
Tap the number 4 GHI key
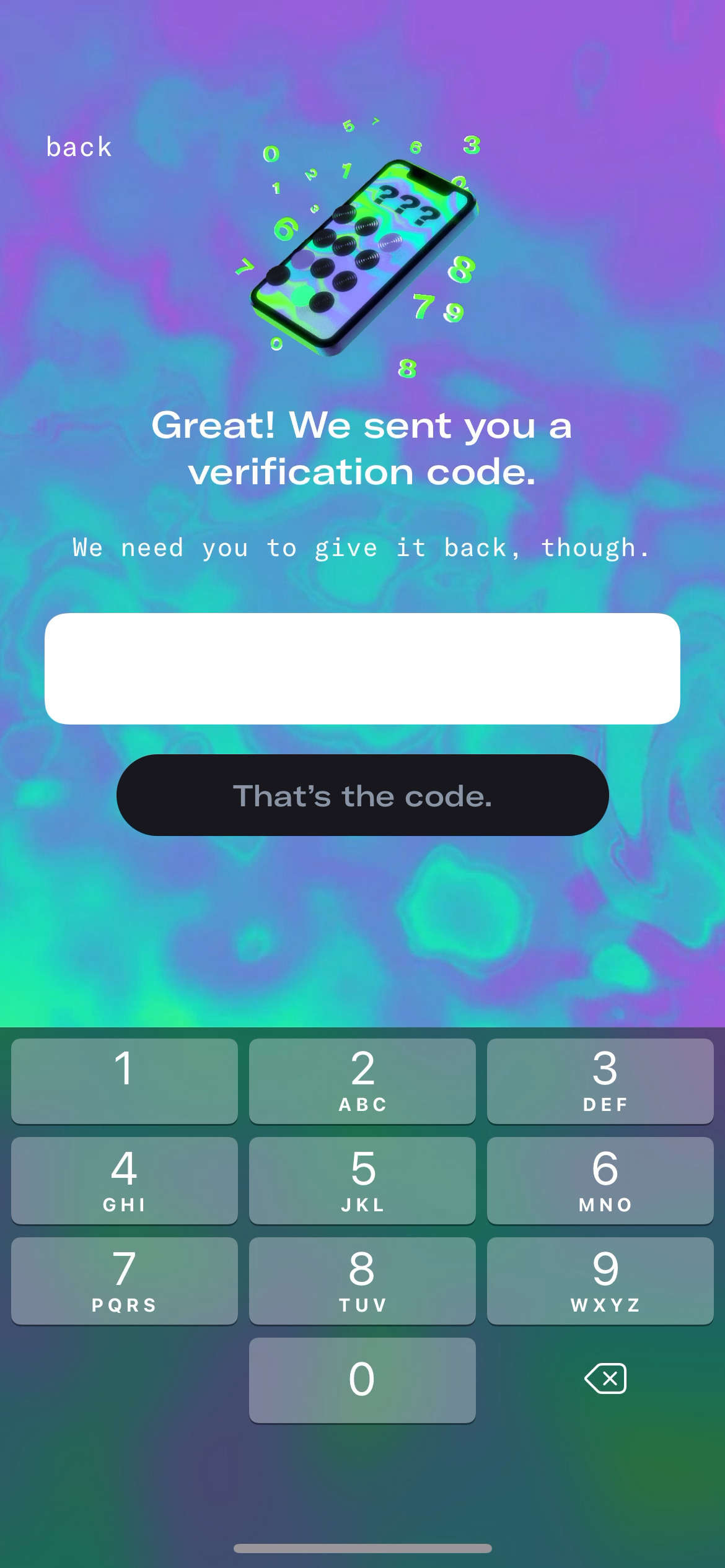click(124, 1180)
